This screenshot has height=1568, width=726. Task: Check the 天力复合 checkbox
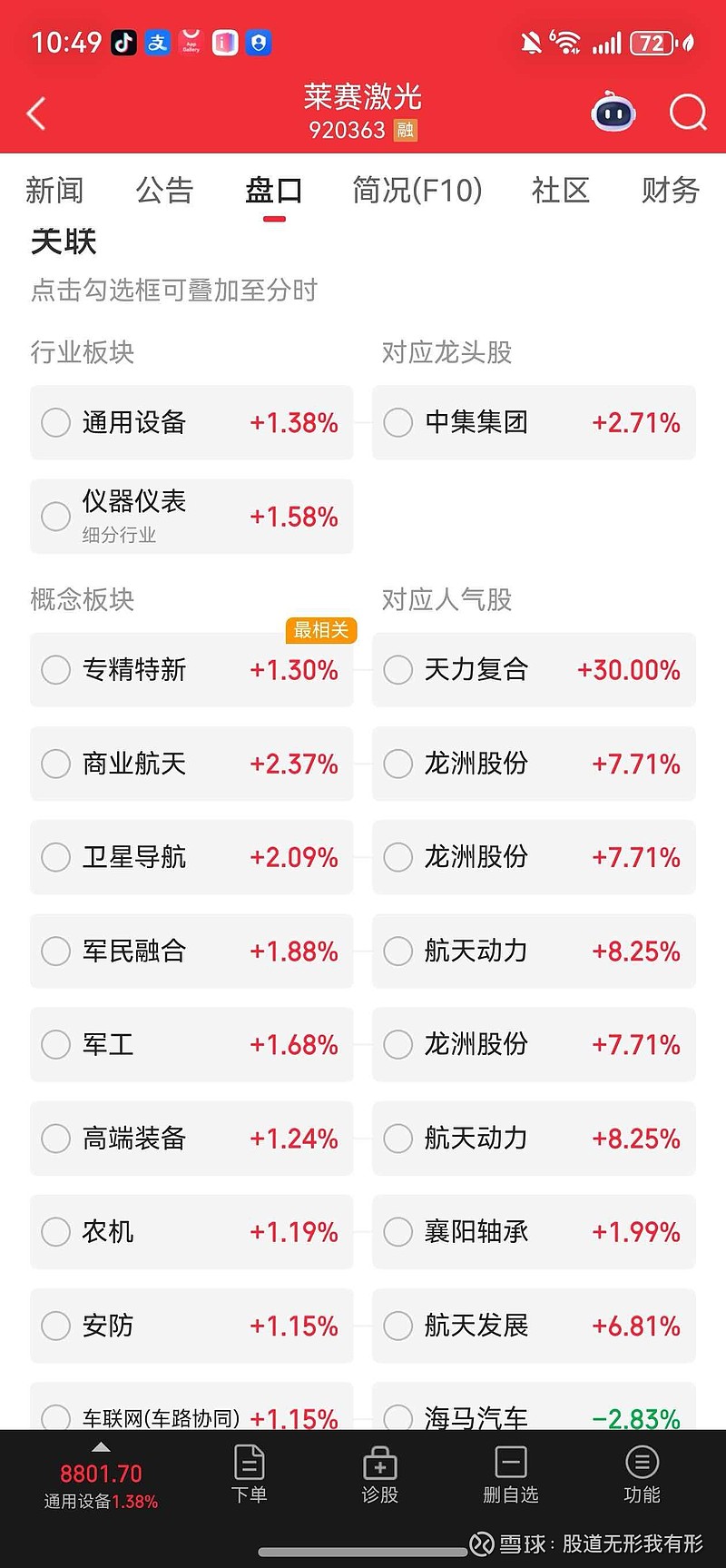397,669
